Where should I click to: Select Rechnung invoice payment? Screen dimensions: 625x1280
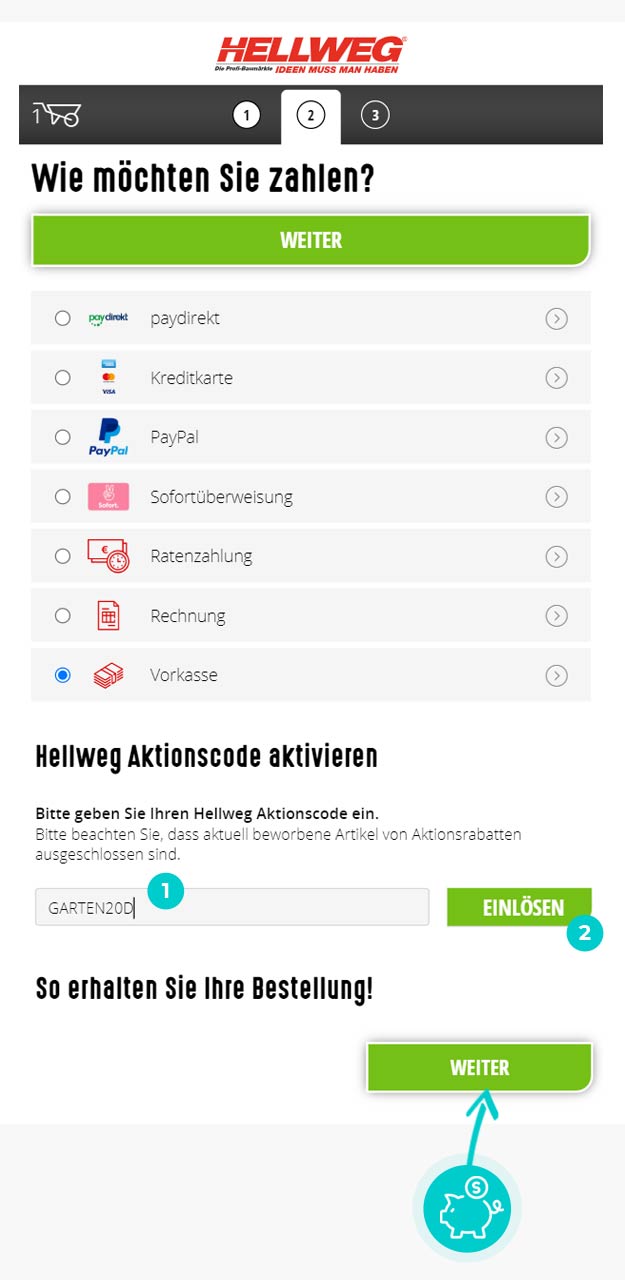[63, 616]
